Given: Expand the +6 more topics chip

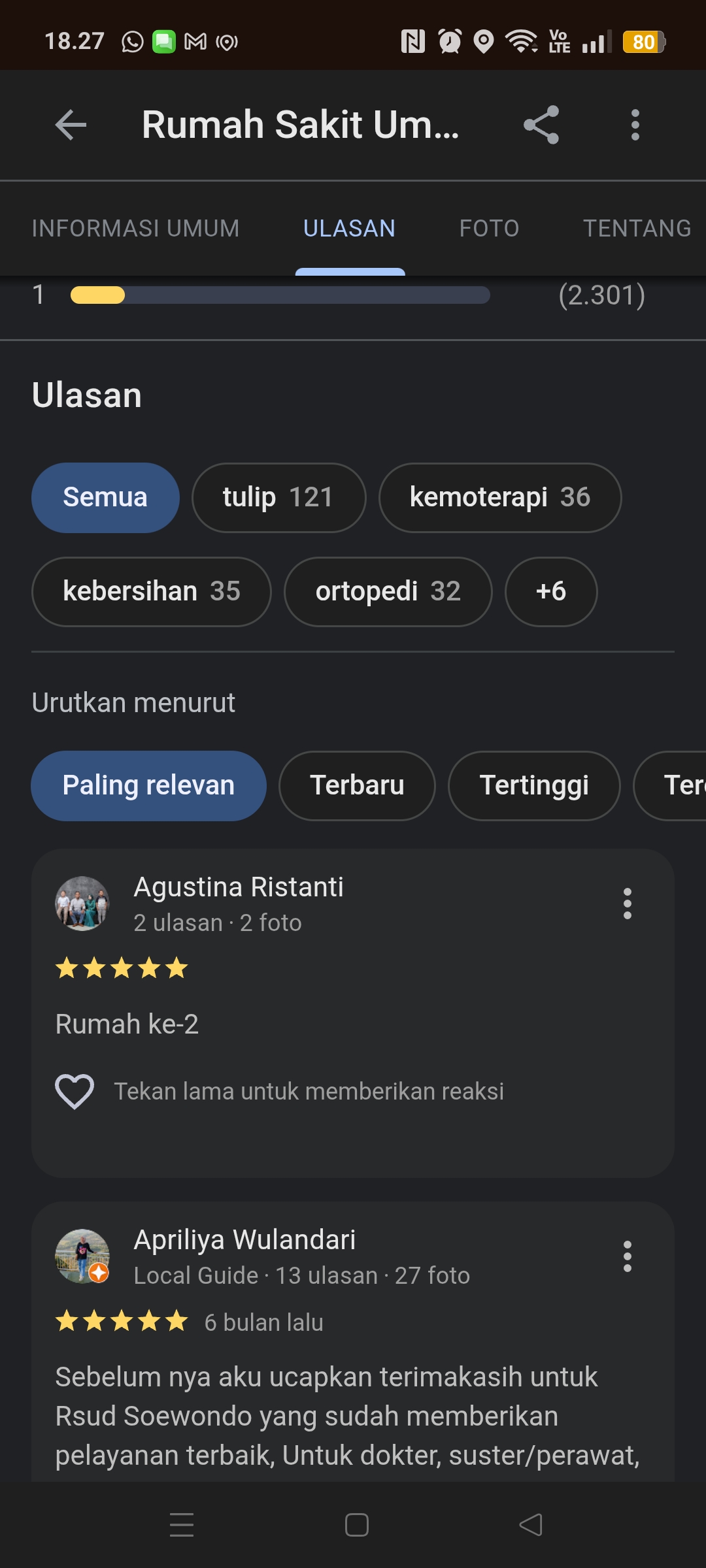Looking at the screenshot, I should coord(551,591).
